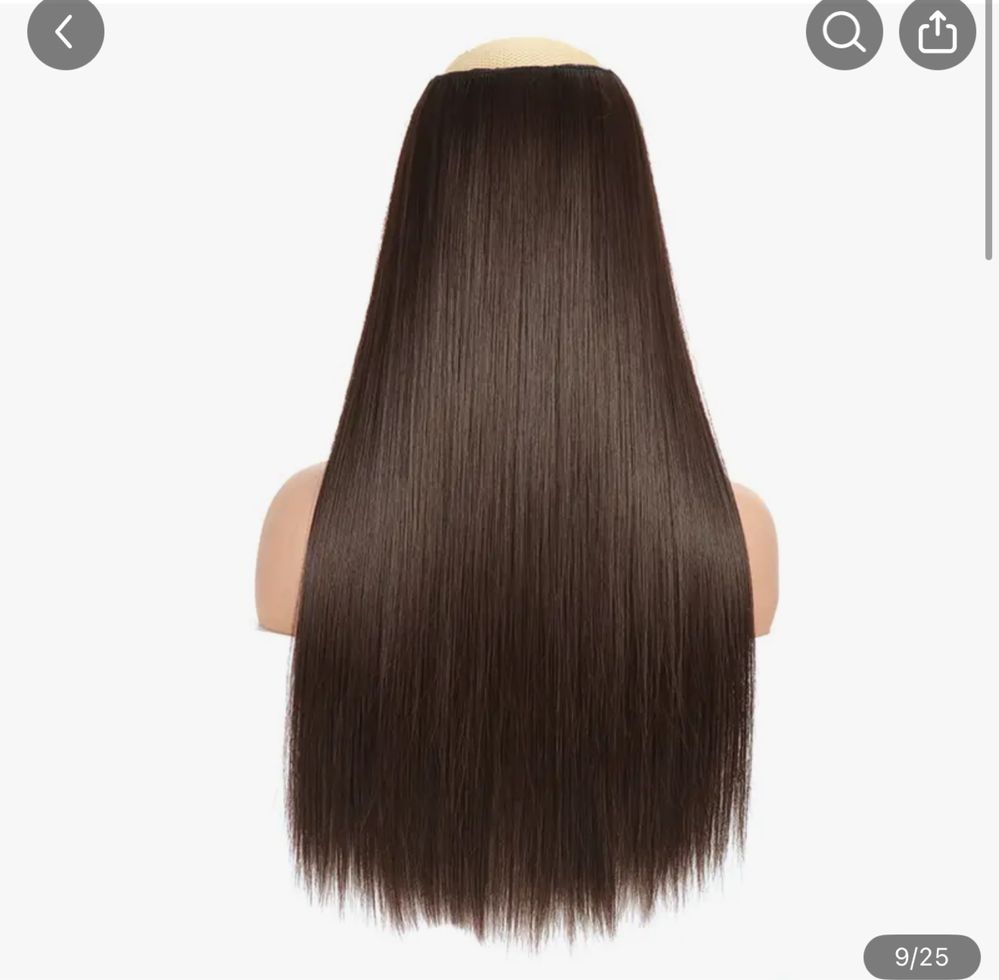Go back using the back arrow
Image resolution: width=999 pixels, height=980 pixels.
point(65,32)
